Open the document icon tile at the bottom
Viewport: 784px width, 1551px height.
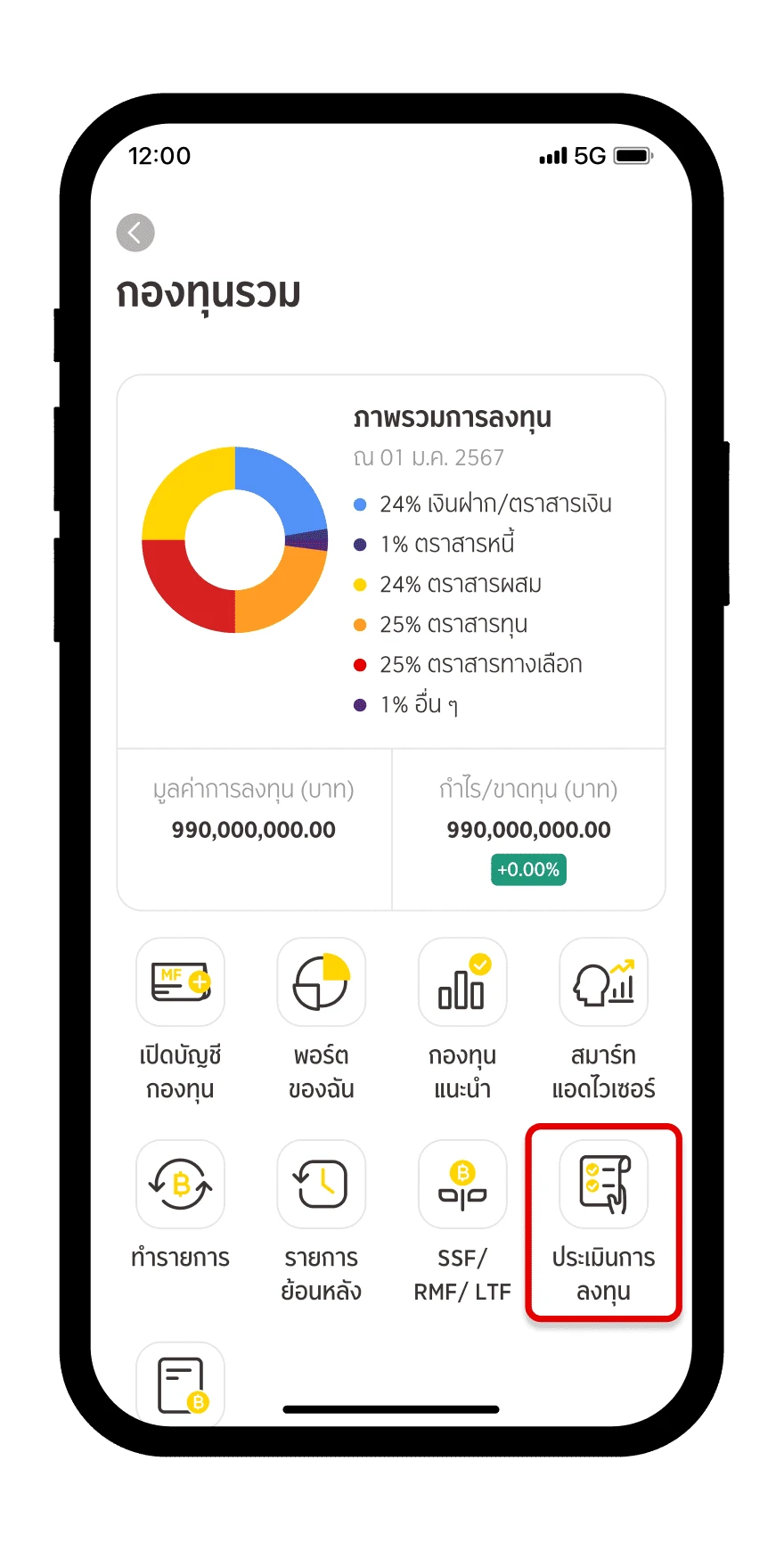180,1383
